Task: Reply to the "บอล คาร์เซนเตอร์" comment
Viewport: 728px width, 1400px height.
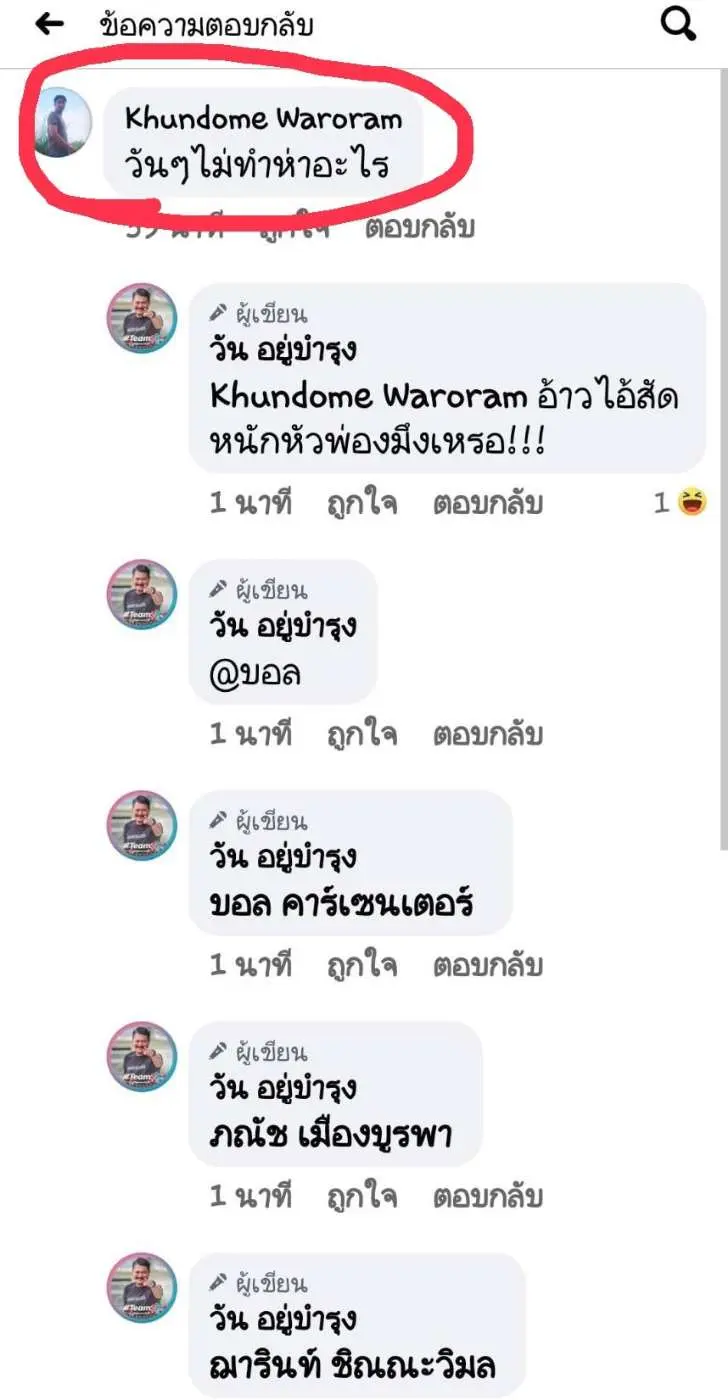Action: 487,965
